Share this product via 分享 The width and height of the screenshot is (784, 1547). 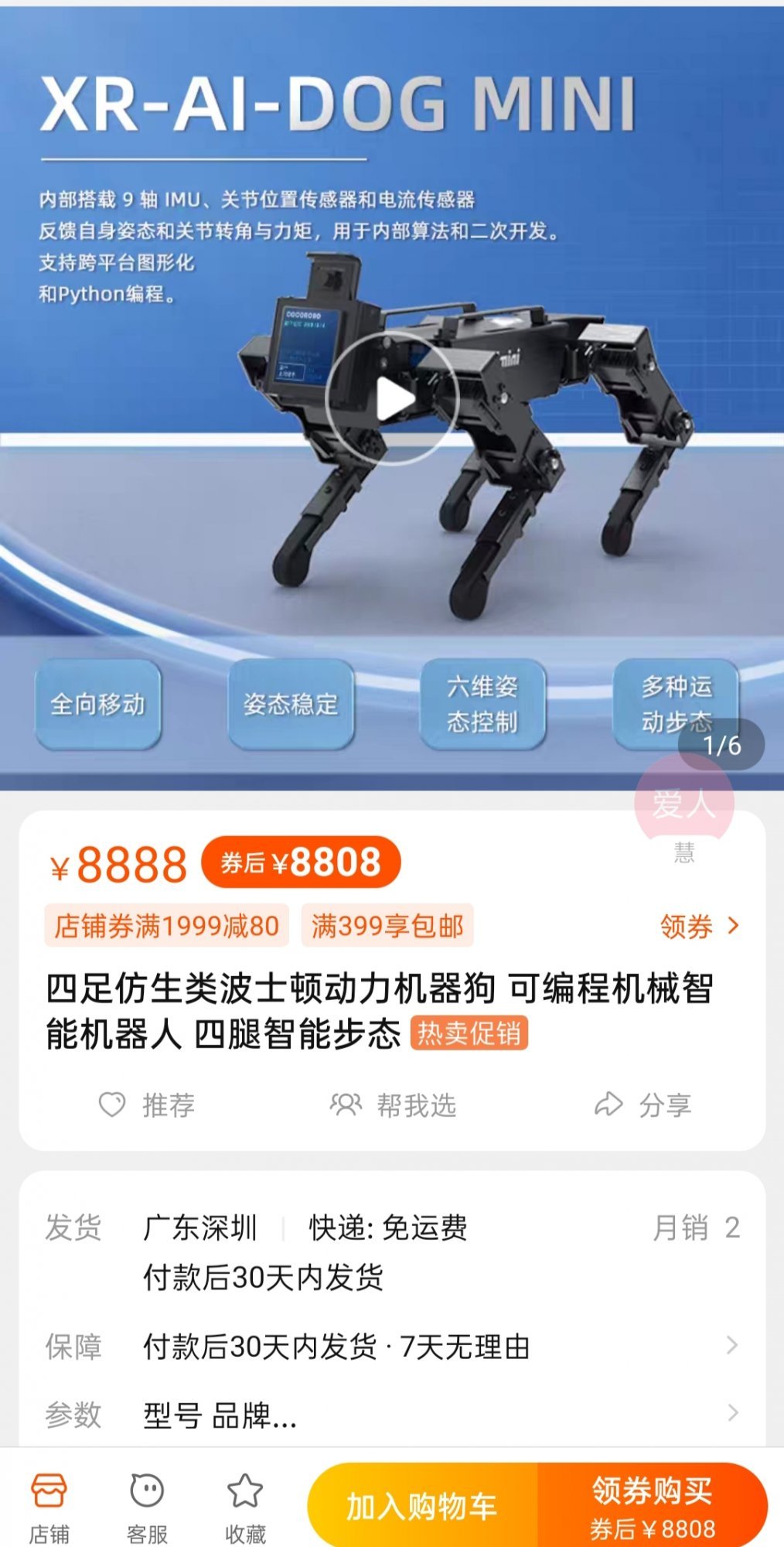click(x=642, y=1105)
